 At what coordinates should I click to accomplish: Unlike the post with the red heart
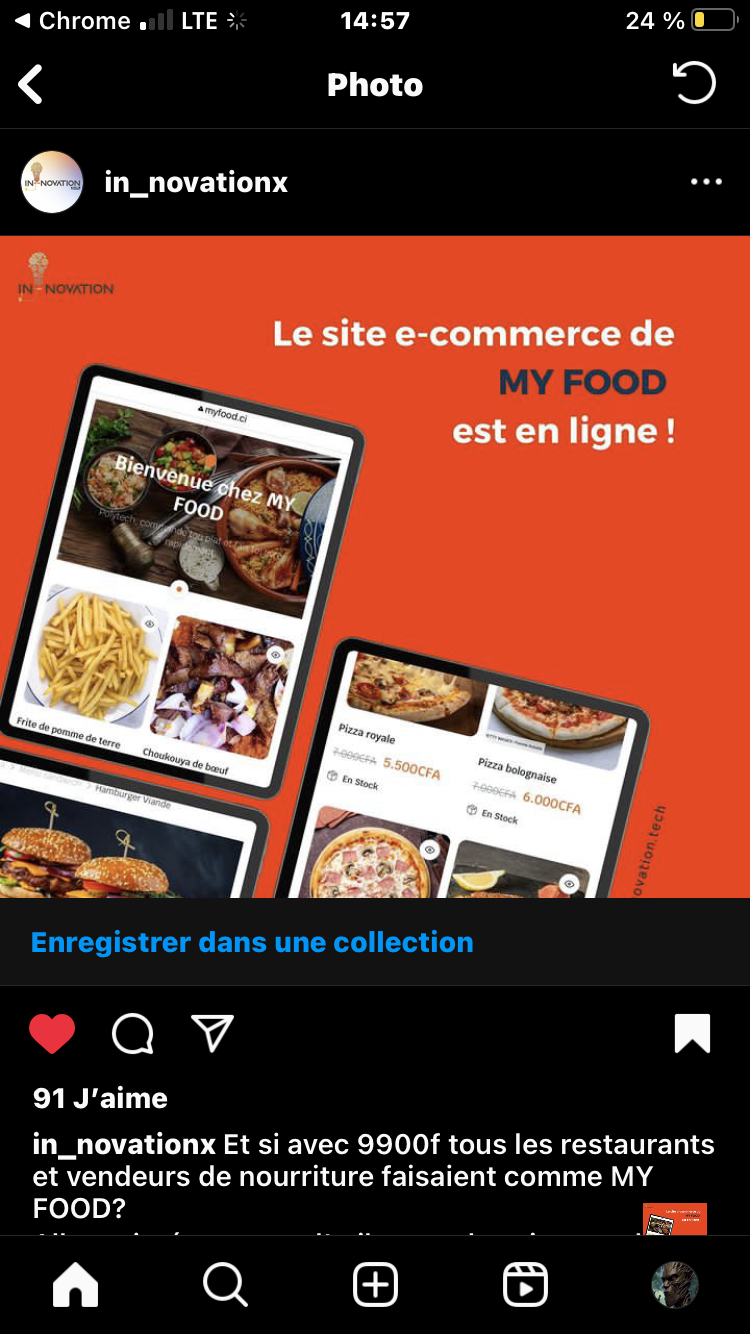(x=52, y=1034)
